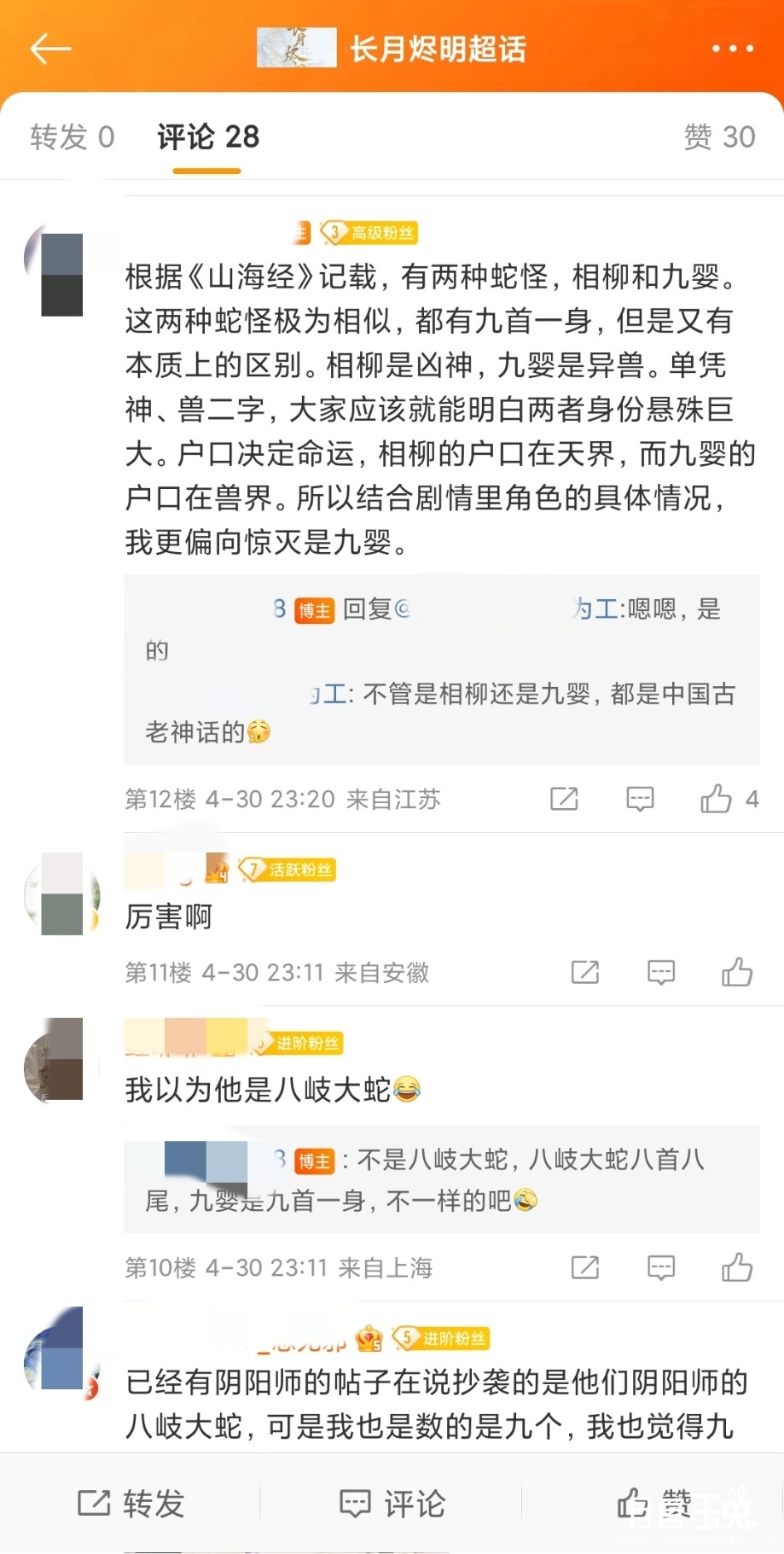The height and width of the screenshot is (1554, 784).
Task: Reply to the 厉害啊 comment
Action: coord(661,972)
